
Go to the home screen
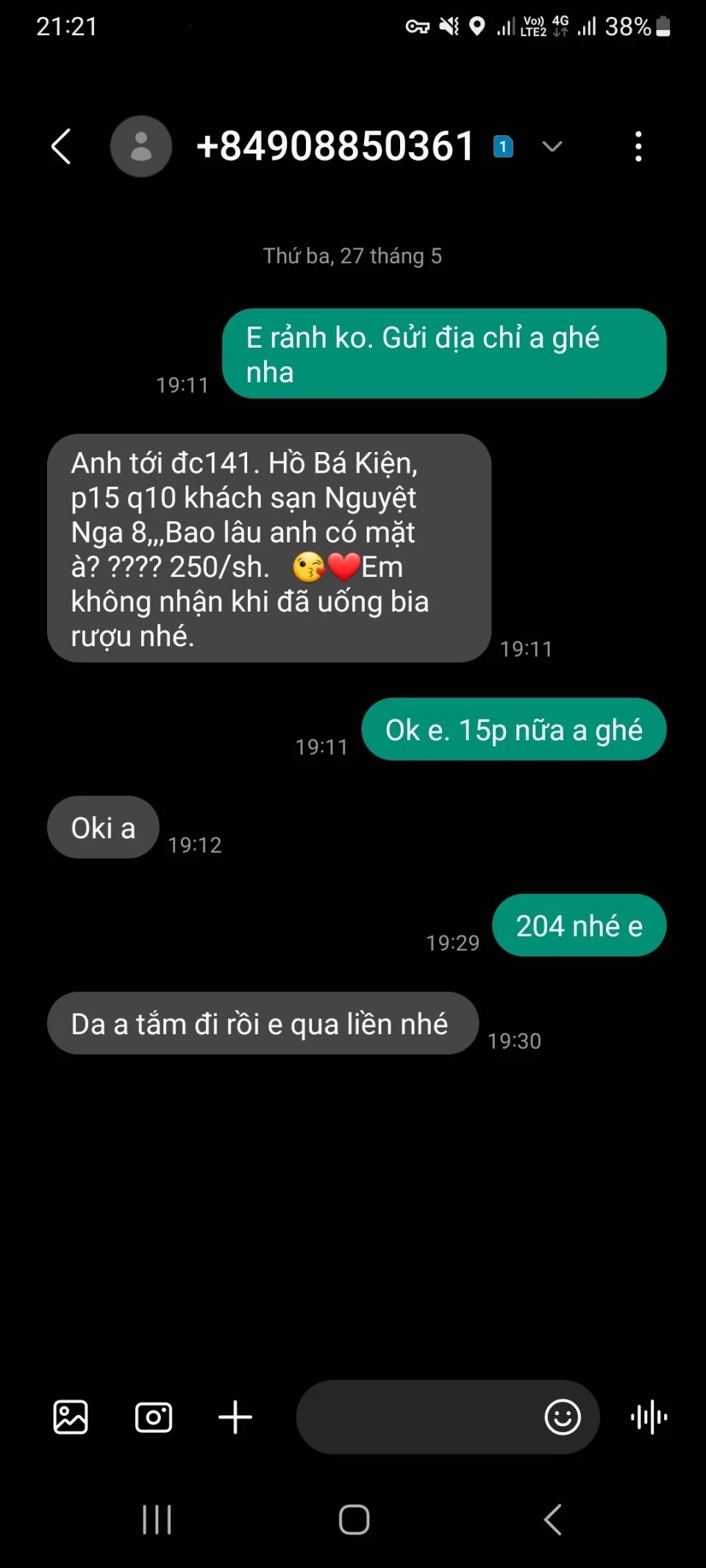point(354,1519)
